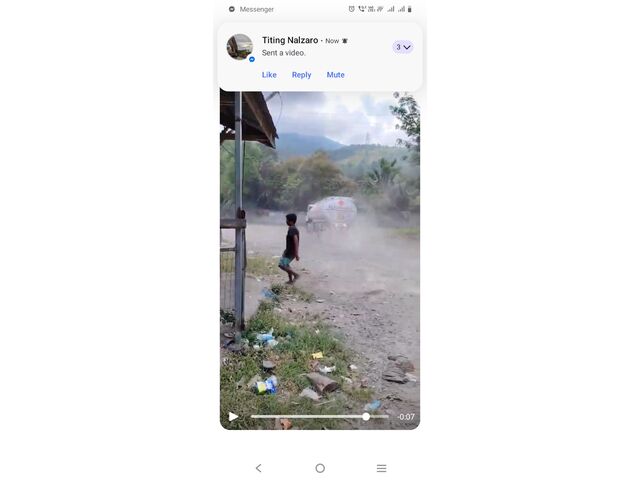Go to the home screen
The width and height of the screenshot is (640, 480).
[x=320, y=468]
